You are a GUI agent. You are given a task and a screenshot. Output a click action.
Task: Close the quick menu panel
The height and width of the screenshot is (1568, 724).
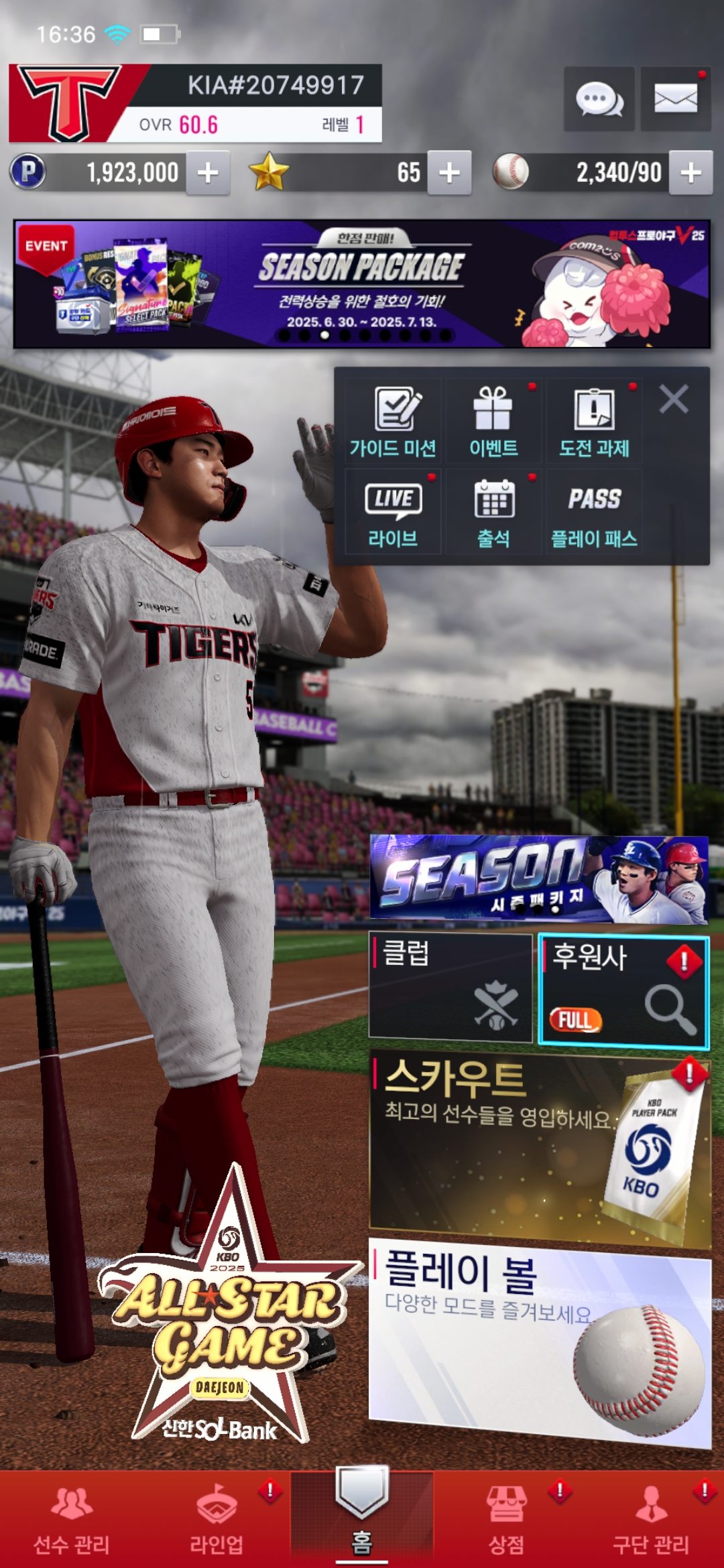pyautogui.click(x=674, y=399)
